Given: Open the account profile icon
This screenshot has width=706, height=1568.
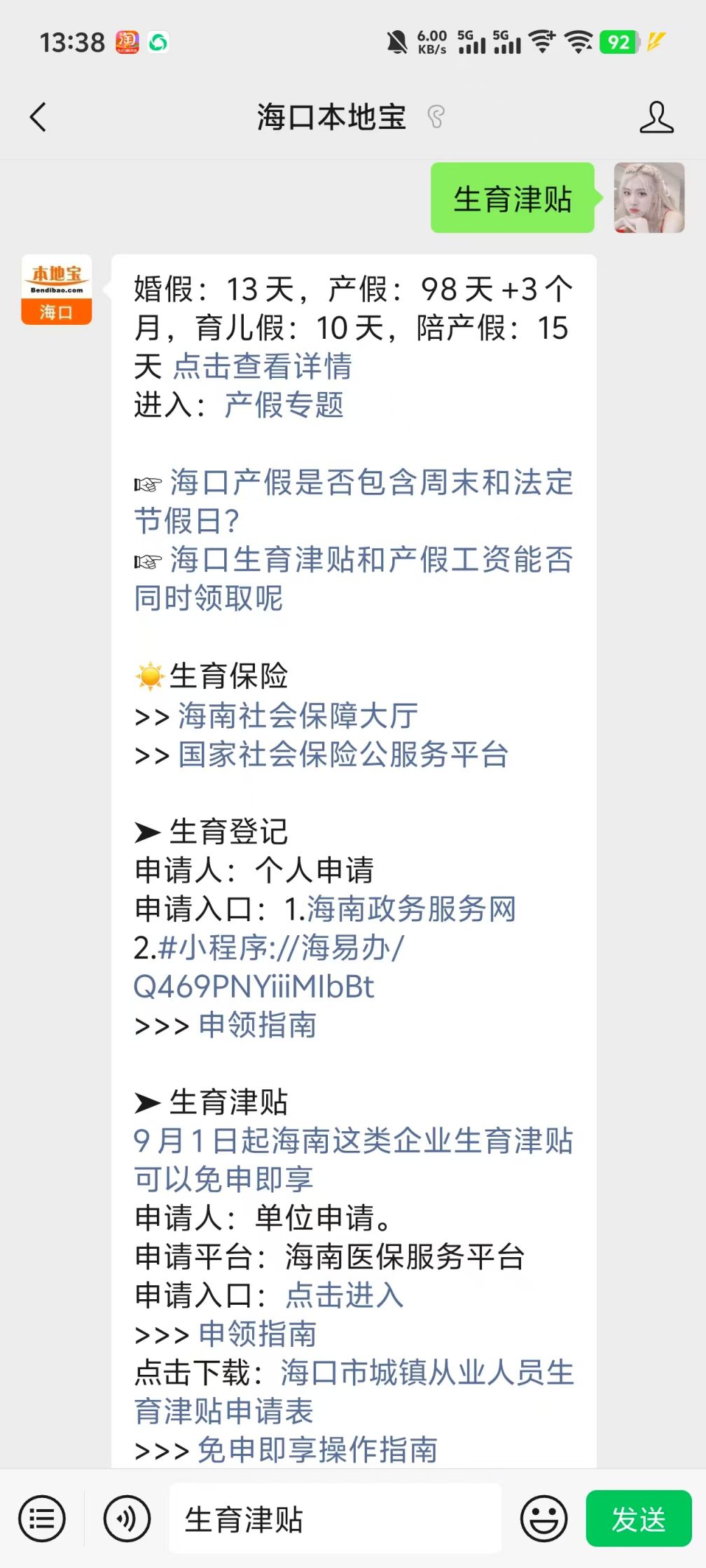Looking at the screenshot, I should click(656, 117).
